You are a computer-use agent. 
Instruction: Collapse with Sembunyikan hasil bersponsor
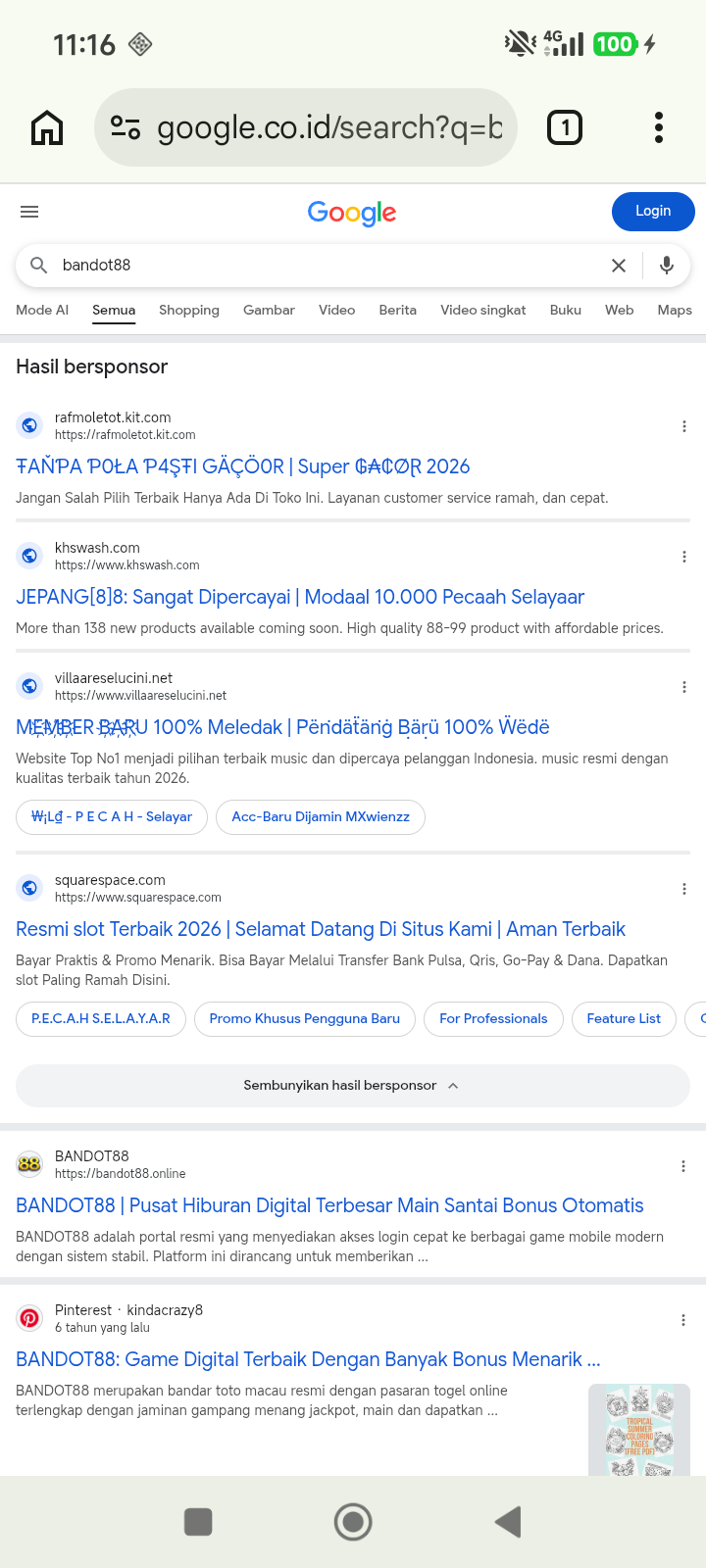click(353, 1086)
